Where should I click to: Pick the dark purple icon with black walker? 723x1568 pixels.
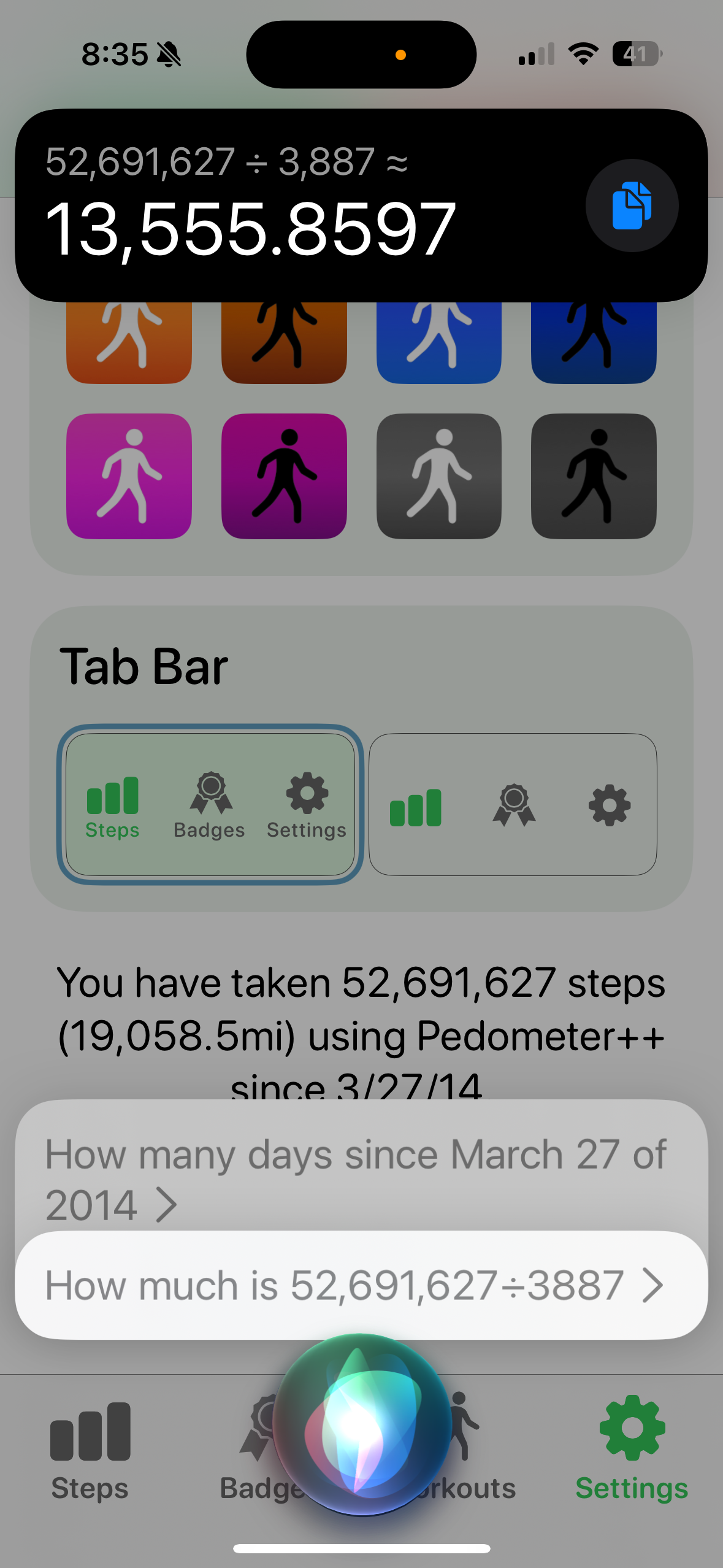click(x=284, y=476)
